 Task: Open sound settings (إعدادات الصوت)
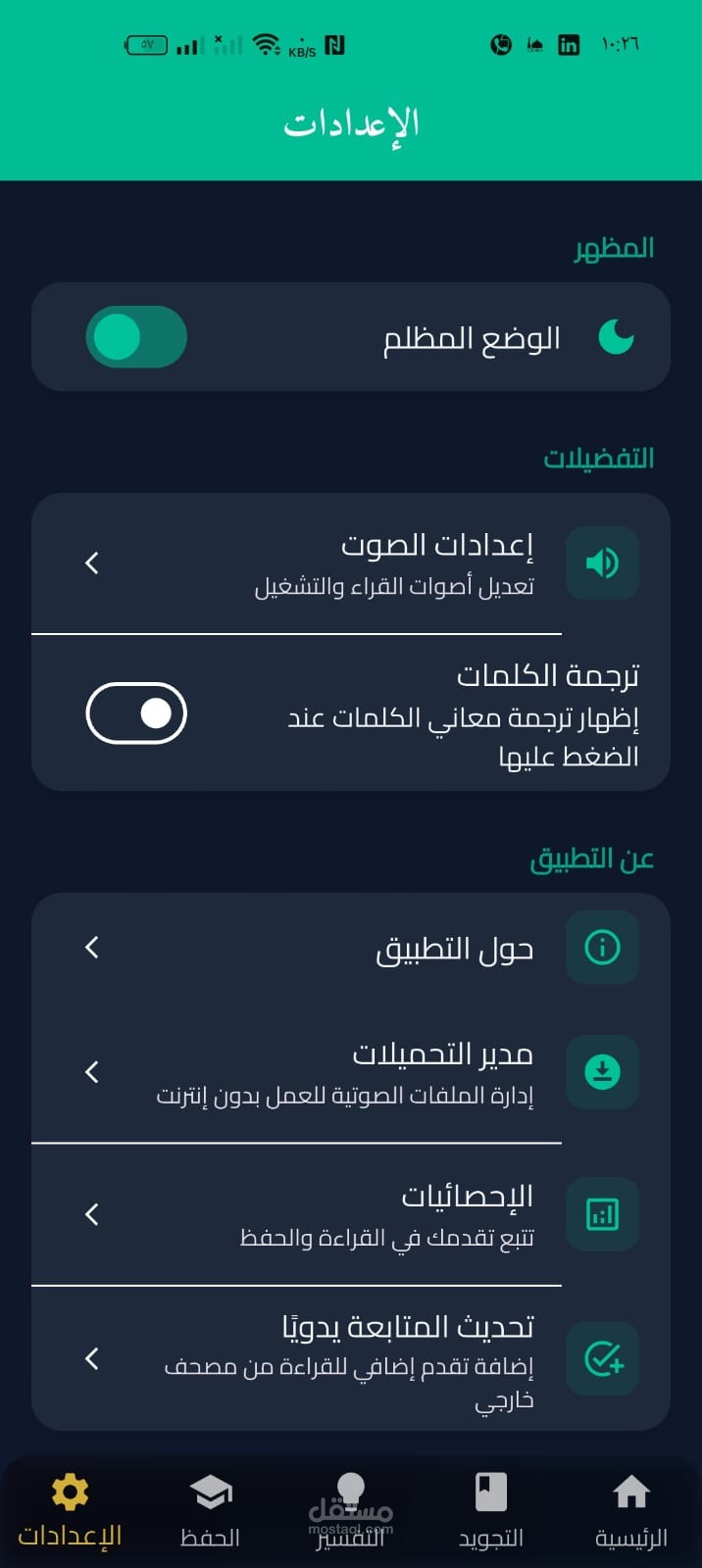(x=351, y=563)
